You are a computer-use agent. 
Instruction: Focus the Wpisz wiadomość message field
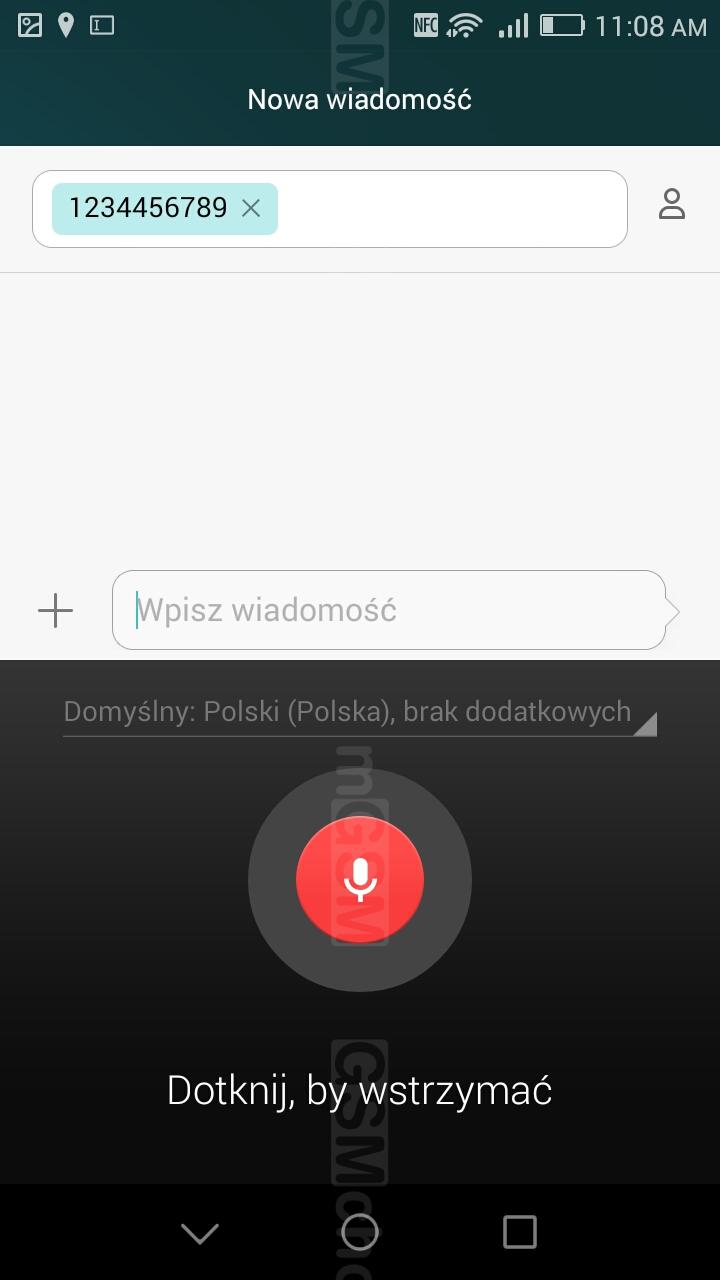(x=389, y=610)
